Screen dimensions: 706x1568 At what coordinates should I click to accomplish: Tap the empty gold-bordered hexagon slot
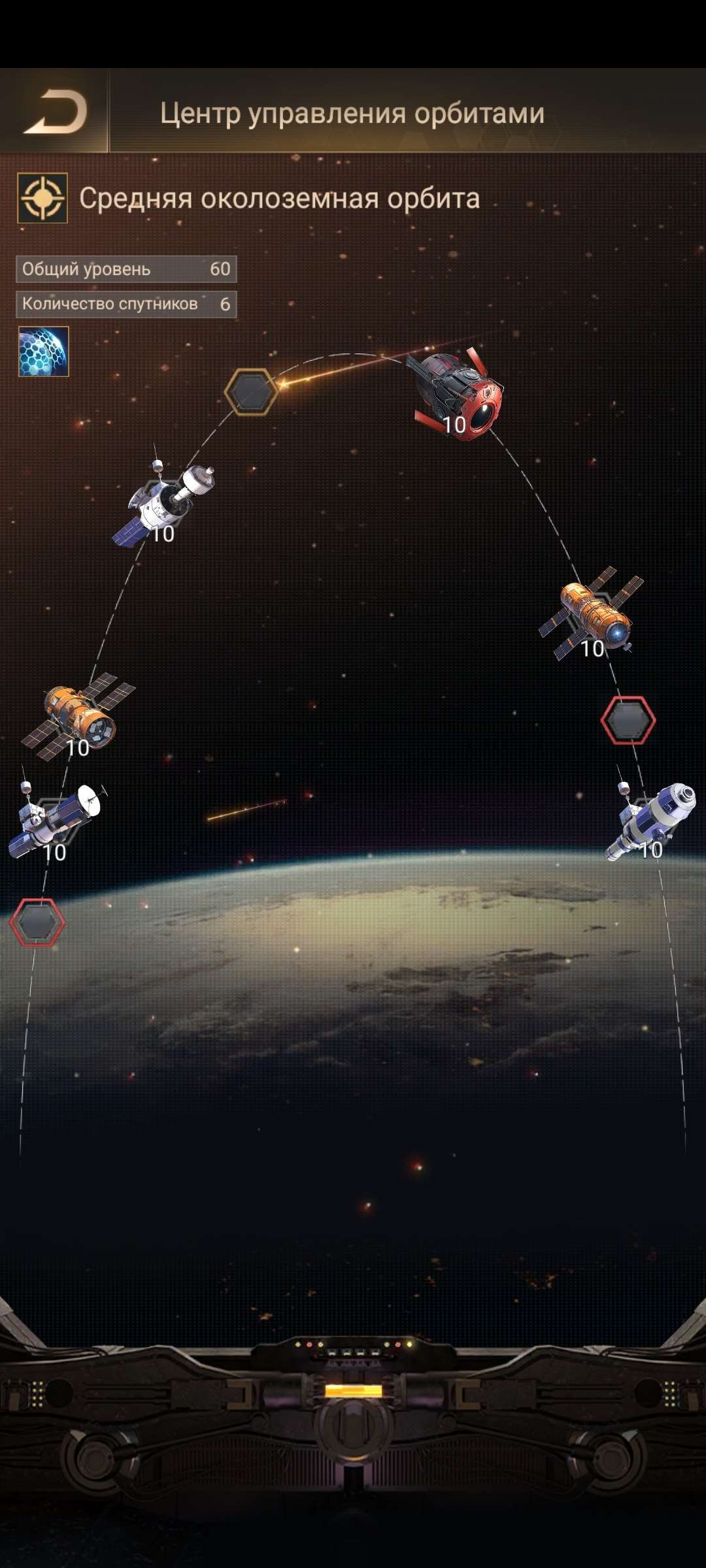251,391
